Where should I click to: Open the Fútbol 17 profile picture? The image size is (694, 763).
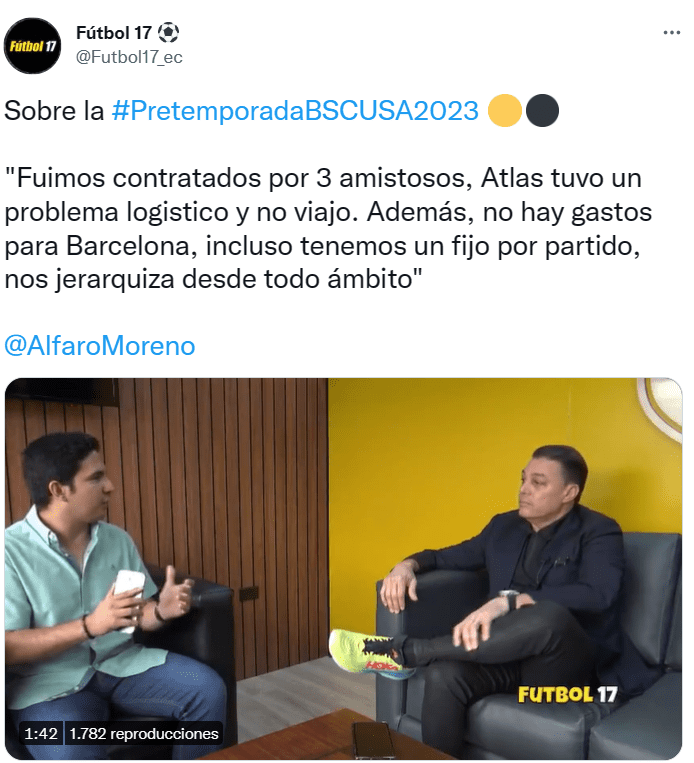click(x=33, y=45)
